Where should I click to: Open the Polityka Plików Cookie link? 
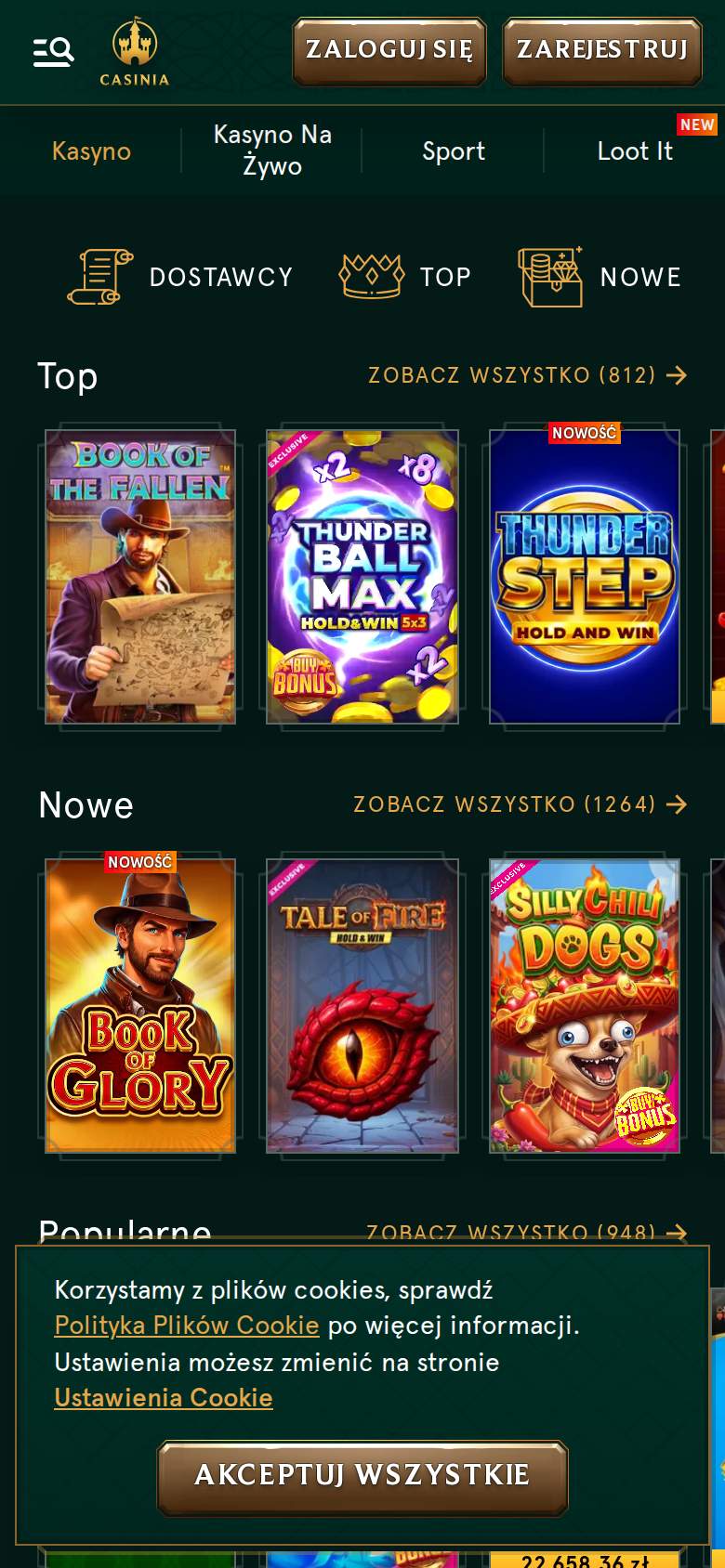click(x=187, y=1326)
